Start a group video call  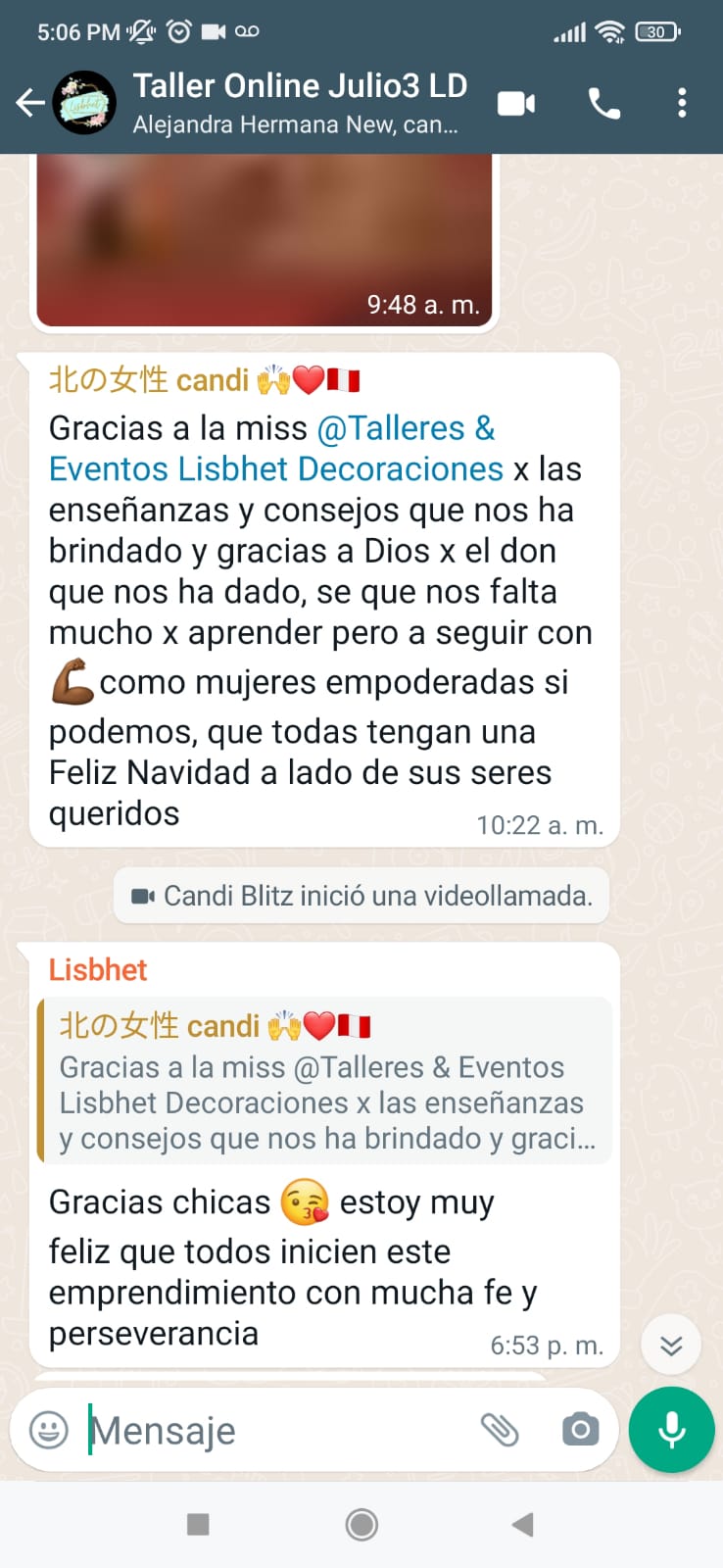(x=516, y=103)
